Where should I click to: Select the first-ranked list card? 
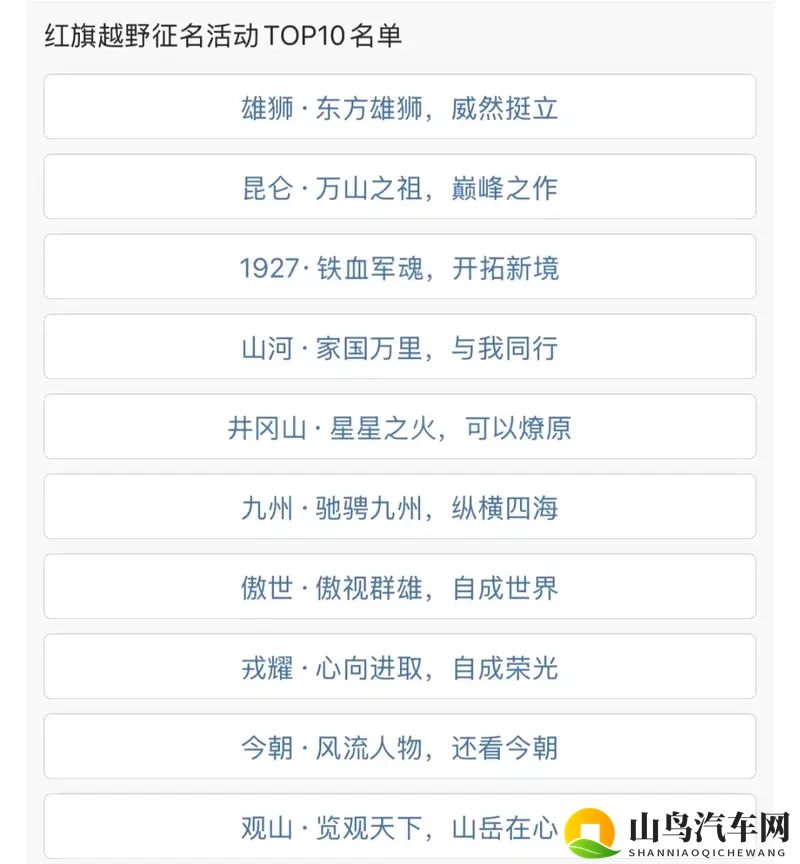click(x=400, y=107)
